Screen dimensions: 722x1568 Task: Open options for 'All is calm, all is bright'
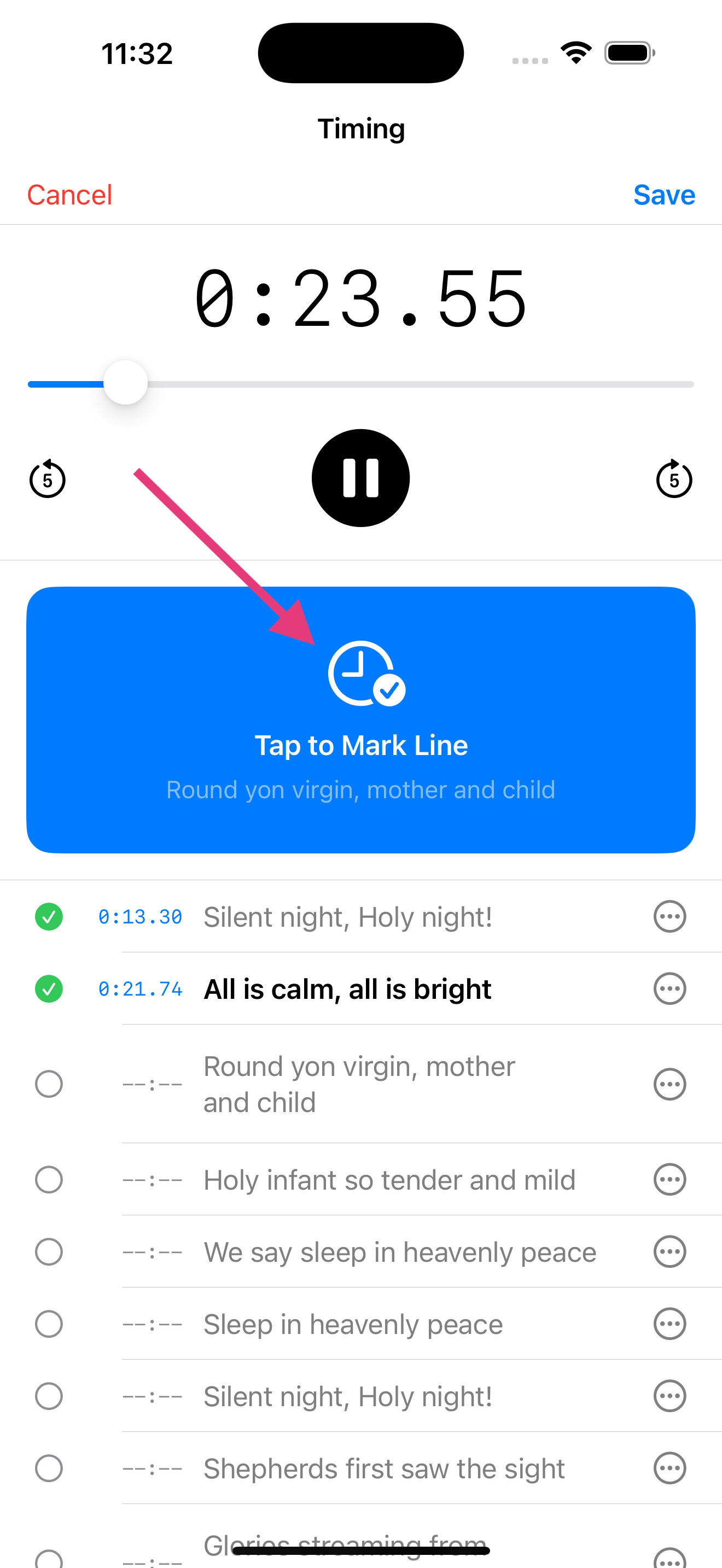click(669, 988)
